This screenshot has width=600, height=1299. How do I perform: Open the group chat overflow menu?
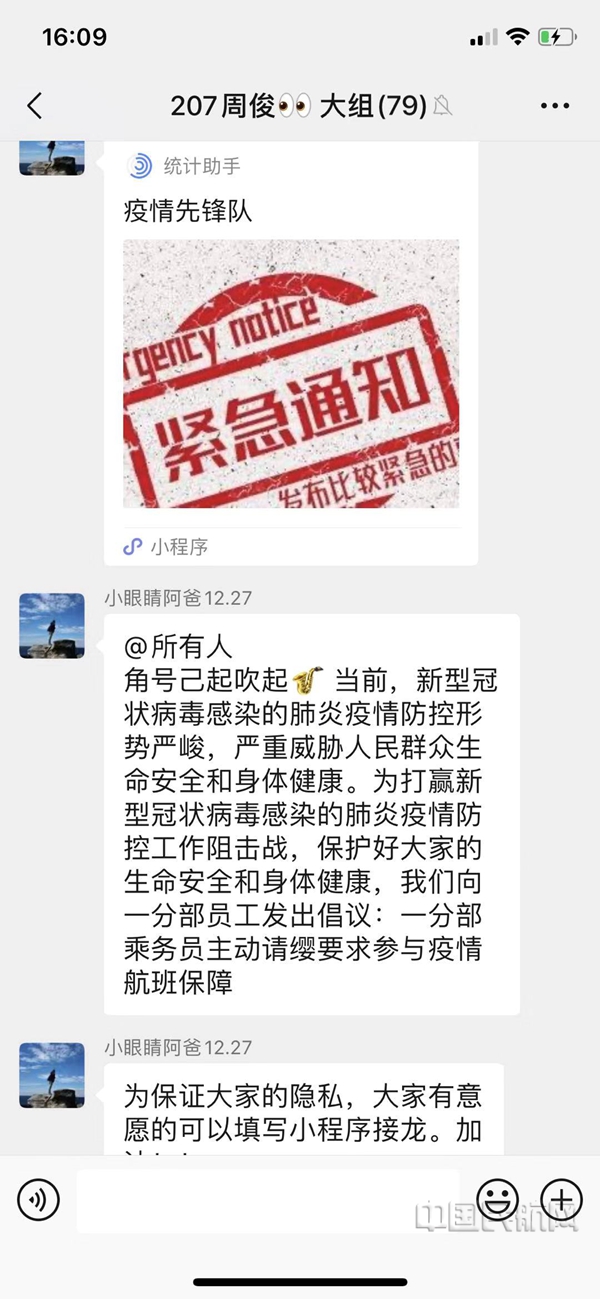tap(554, 106)
